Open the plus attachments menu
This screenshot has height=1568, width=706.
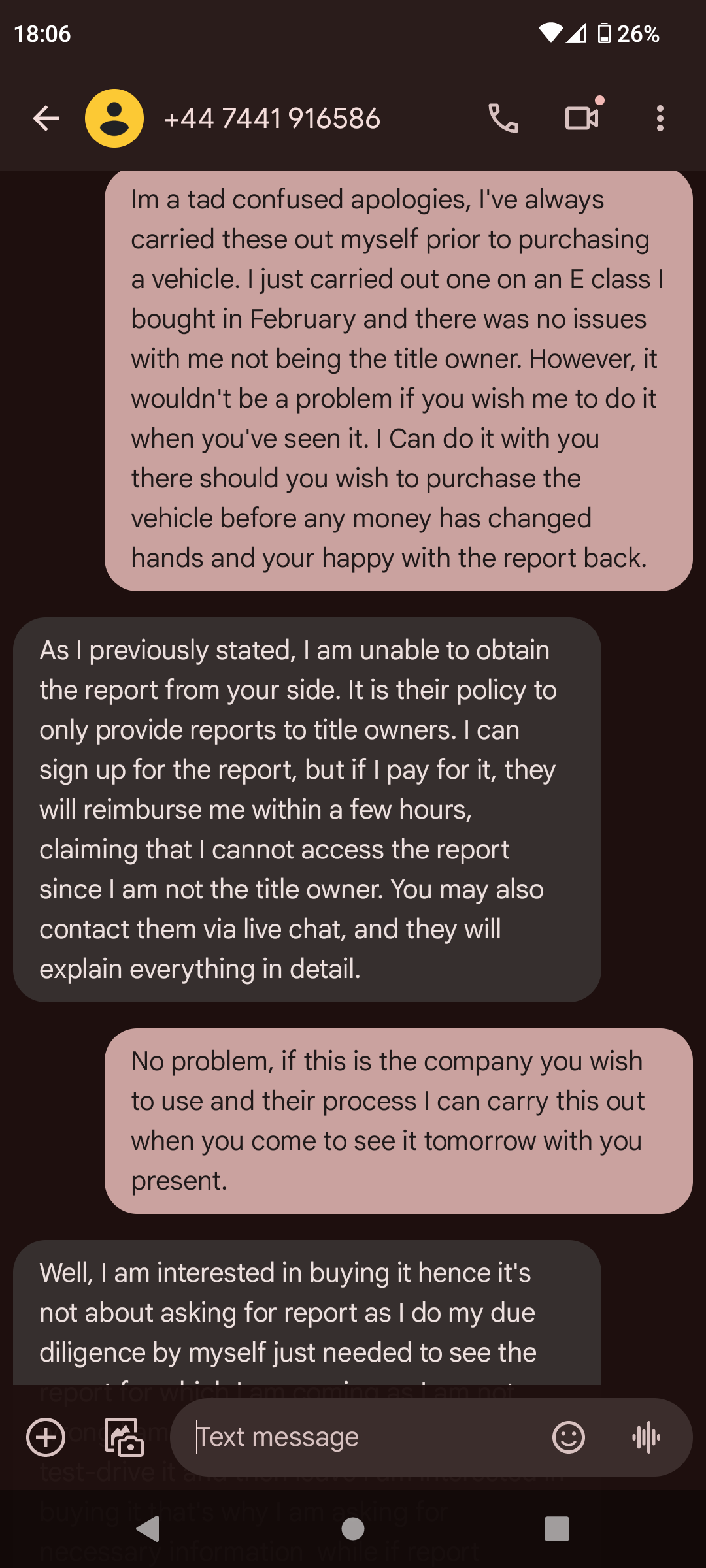pos(46,1437)
